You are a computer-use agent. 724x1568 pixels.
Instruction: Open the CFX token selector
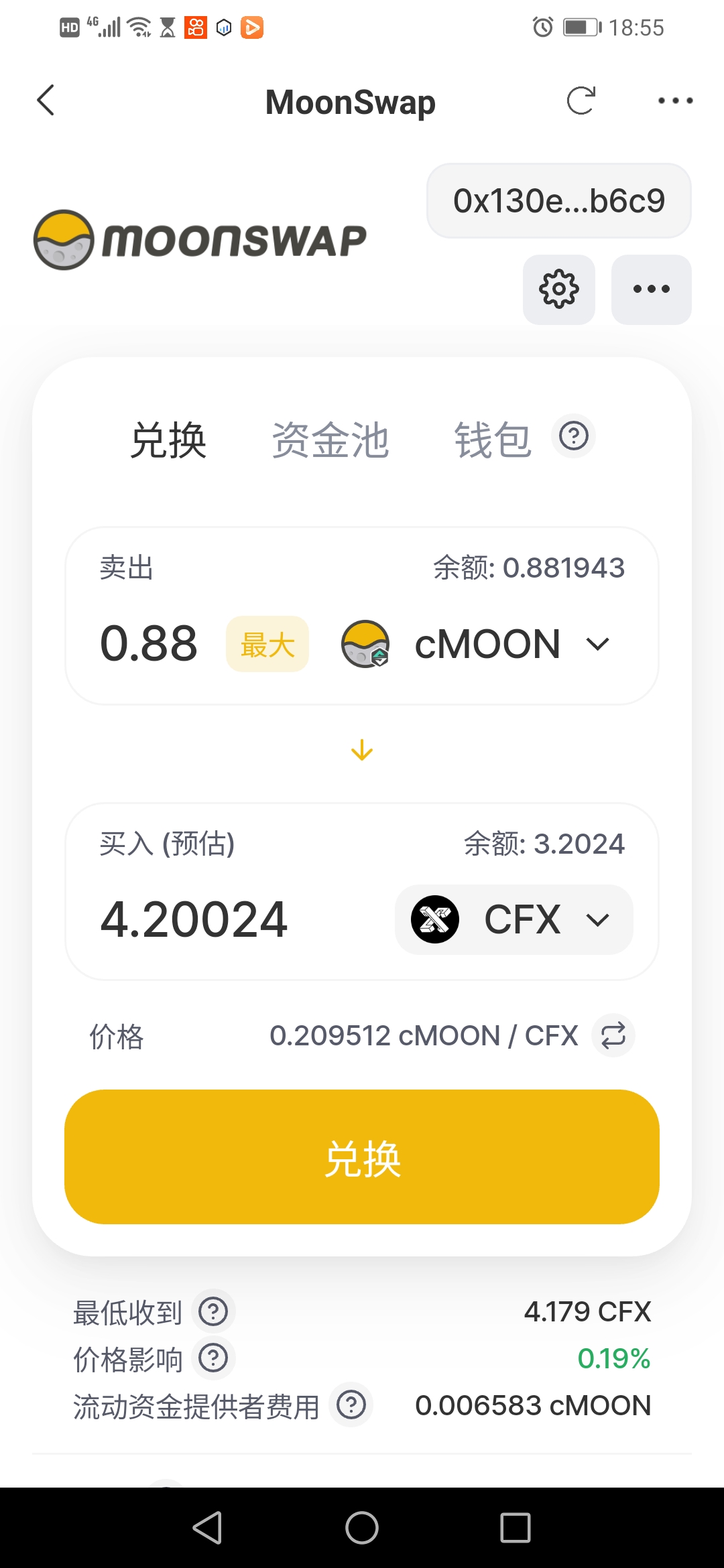coord(514,919)
